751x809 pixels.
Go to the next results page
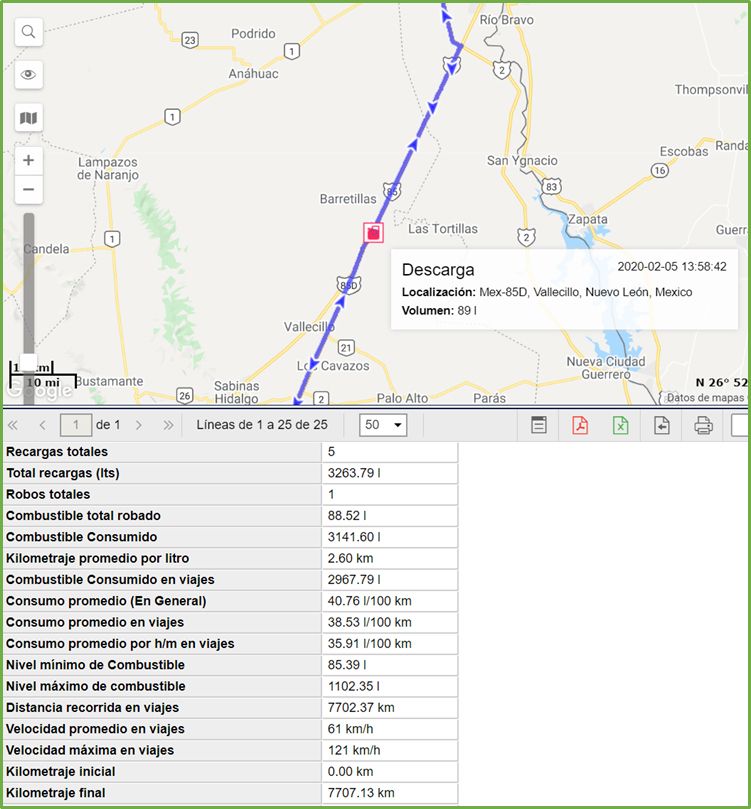coord(139,425)
